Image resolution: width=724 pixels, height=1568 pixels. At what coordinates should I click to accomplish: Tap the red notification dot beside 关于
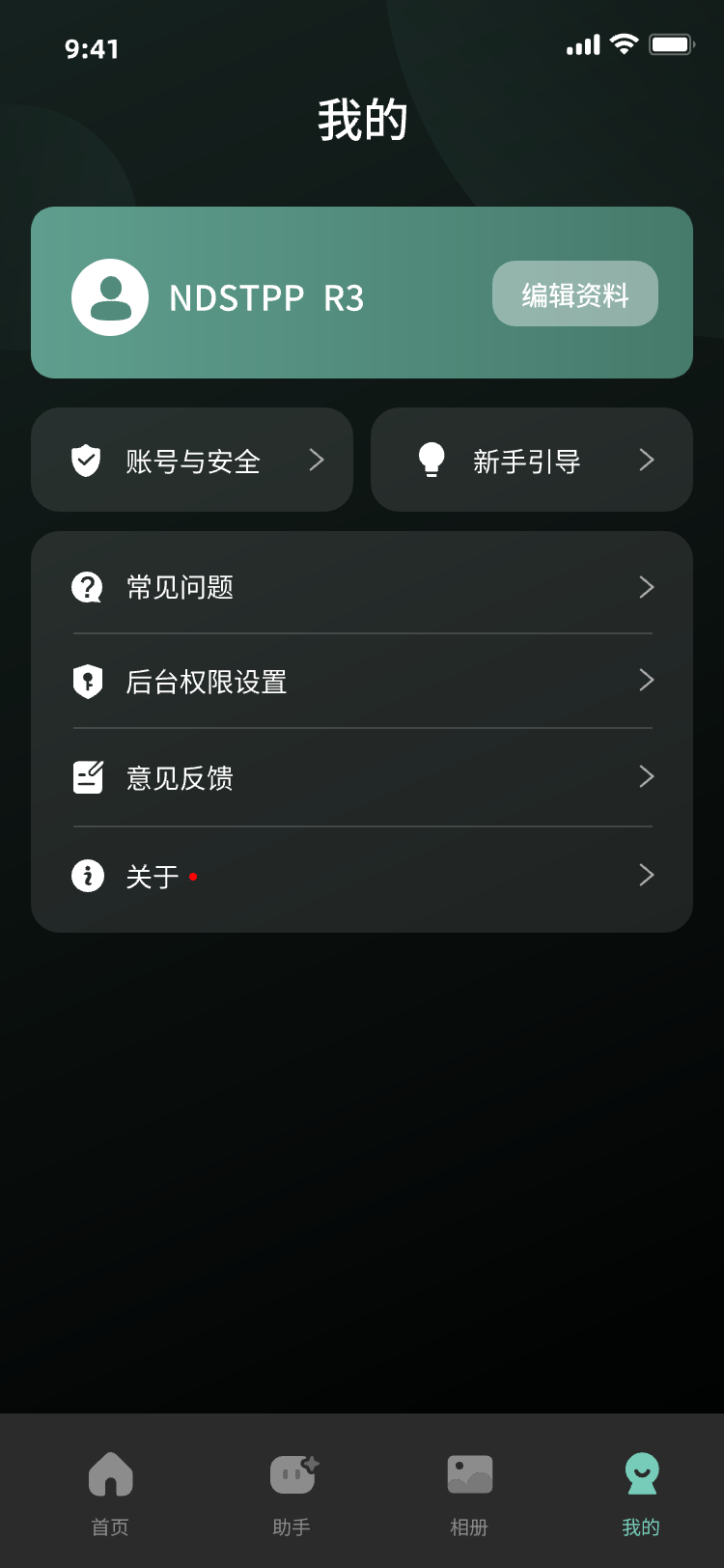[x=193, y=877]
